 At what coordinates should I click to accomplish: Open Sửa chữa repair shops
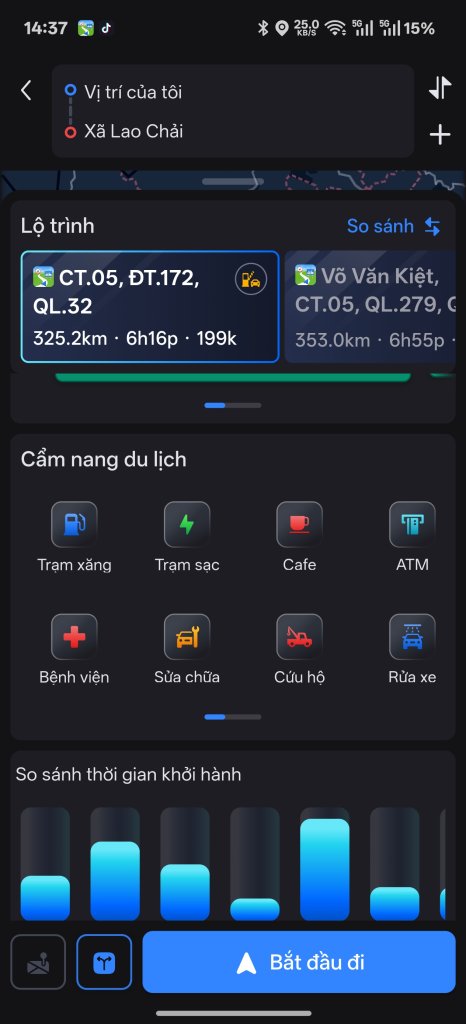187,649
